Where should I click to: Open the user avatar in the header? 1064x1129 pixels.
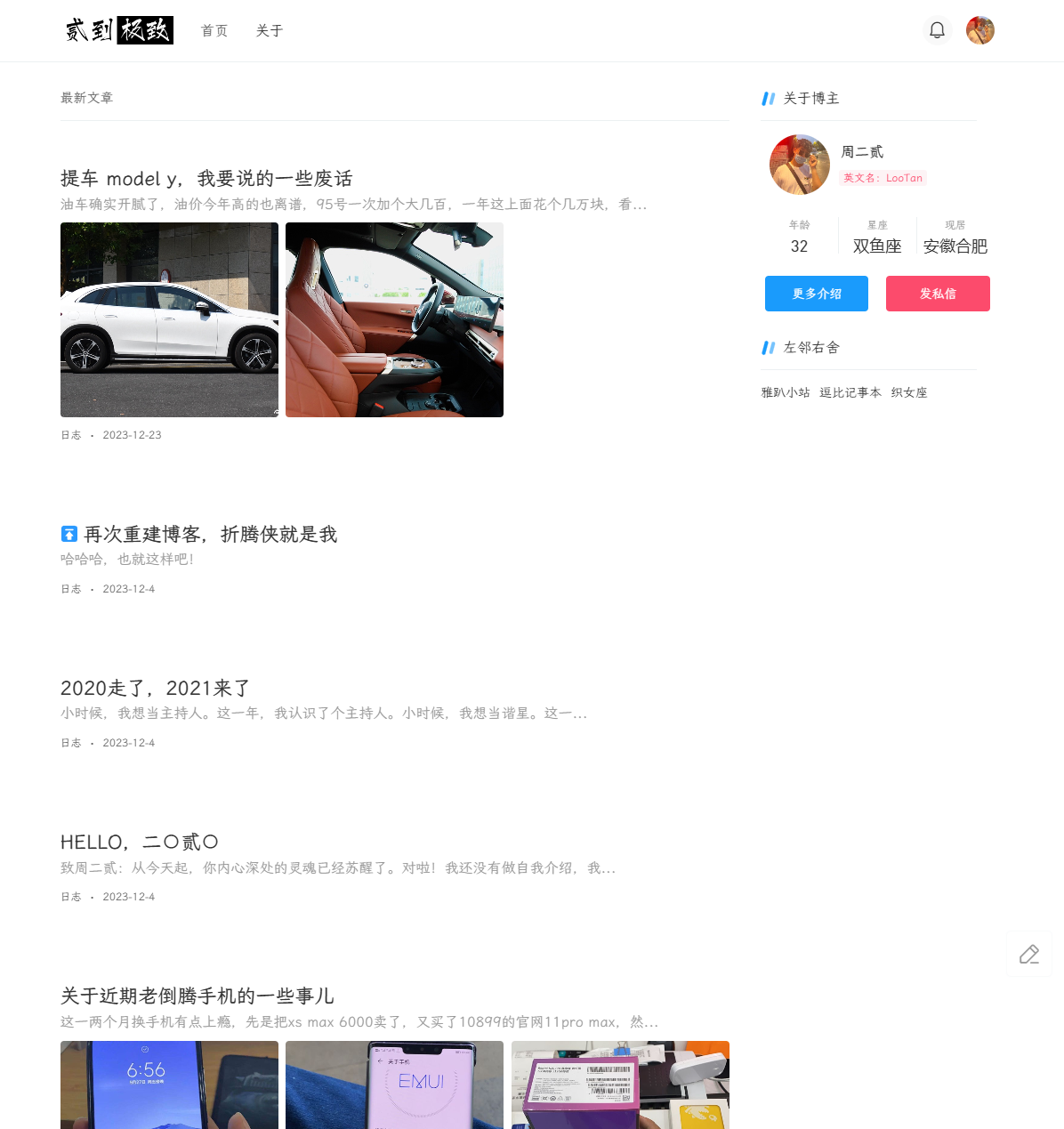979,30
